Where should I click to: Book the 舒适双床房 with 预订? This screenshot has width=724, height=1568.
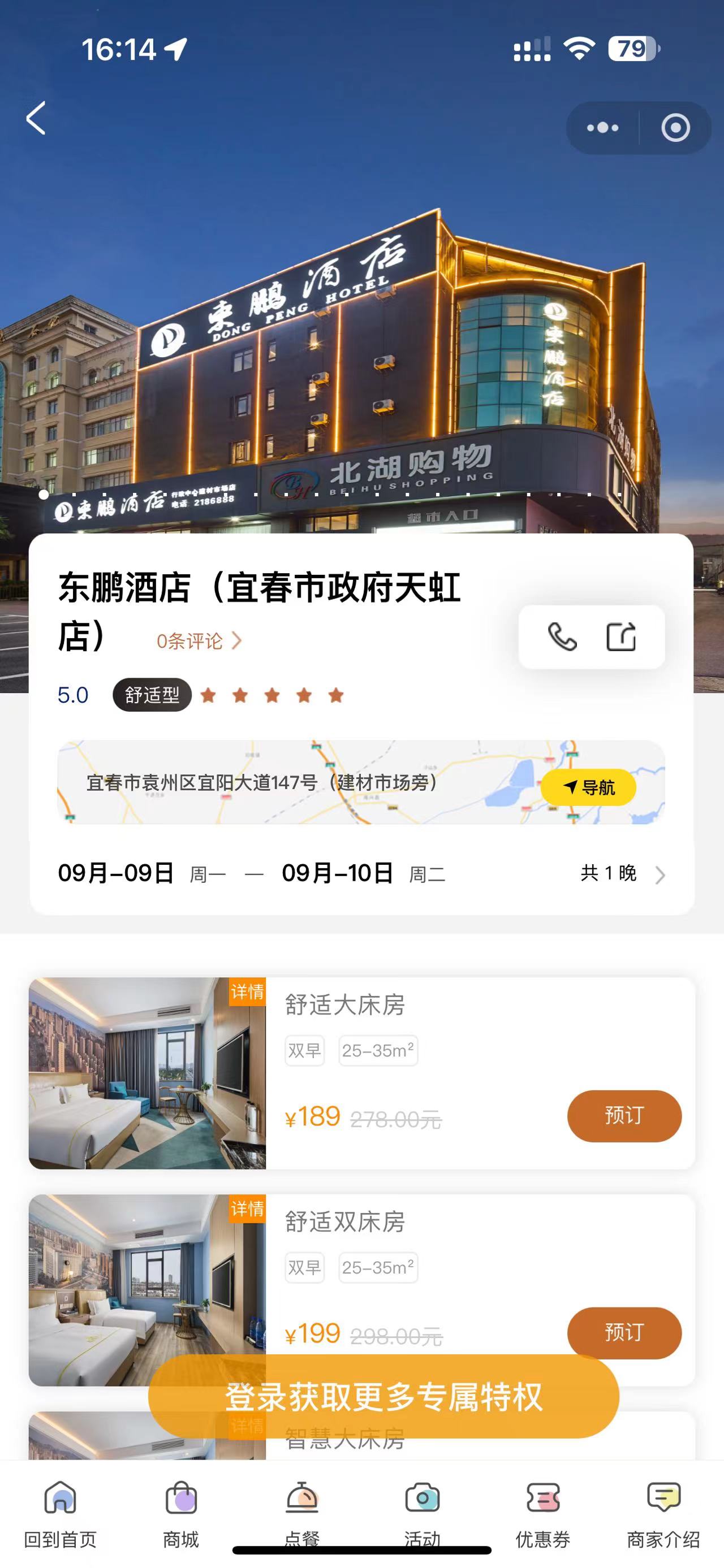(623, 1332)
